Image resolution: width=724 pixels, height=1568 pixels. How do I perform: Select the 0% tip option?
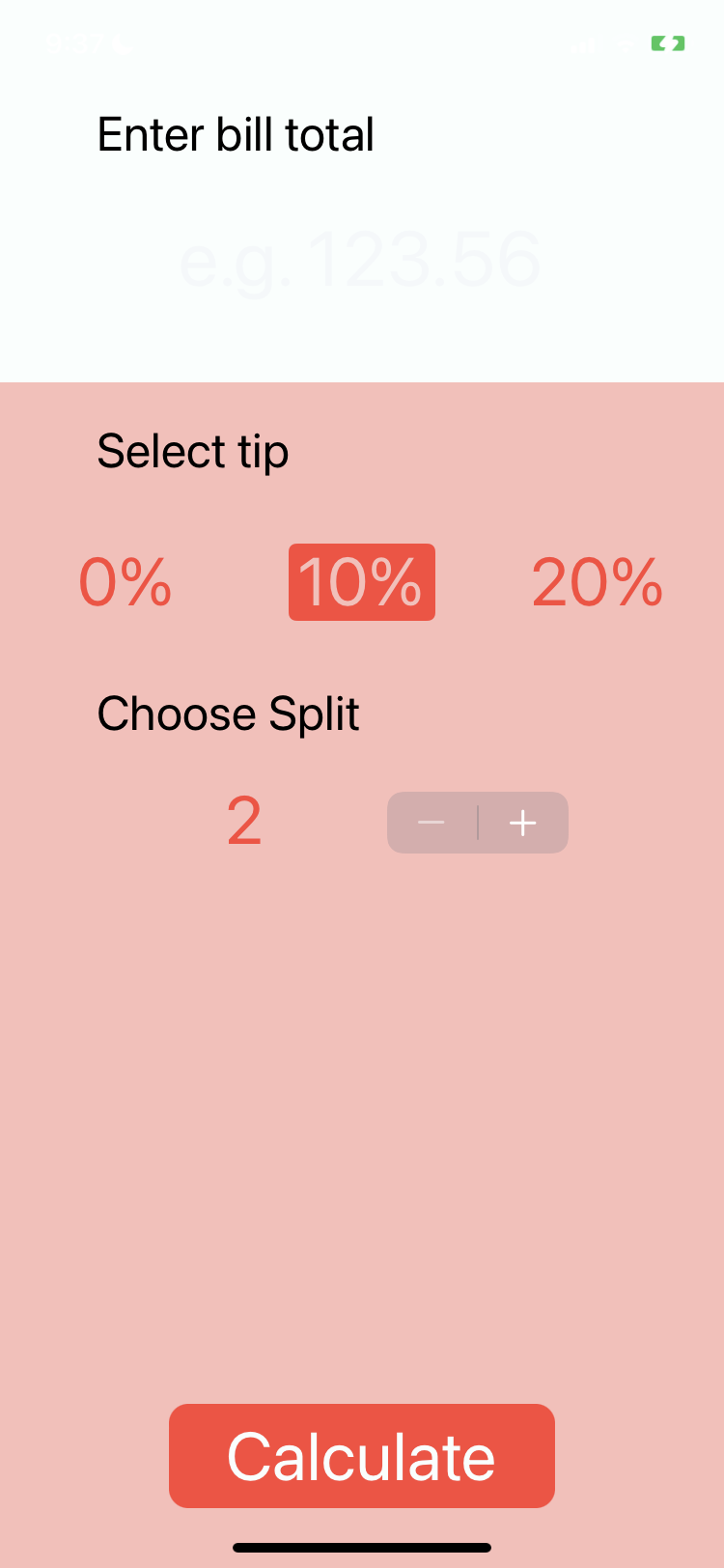125,581
